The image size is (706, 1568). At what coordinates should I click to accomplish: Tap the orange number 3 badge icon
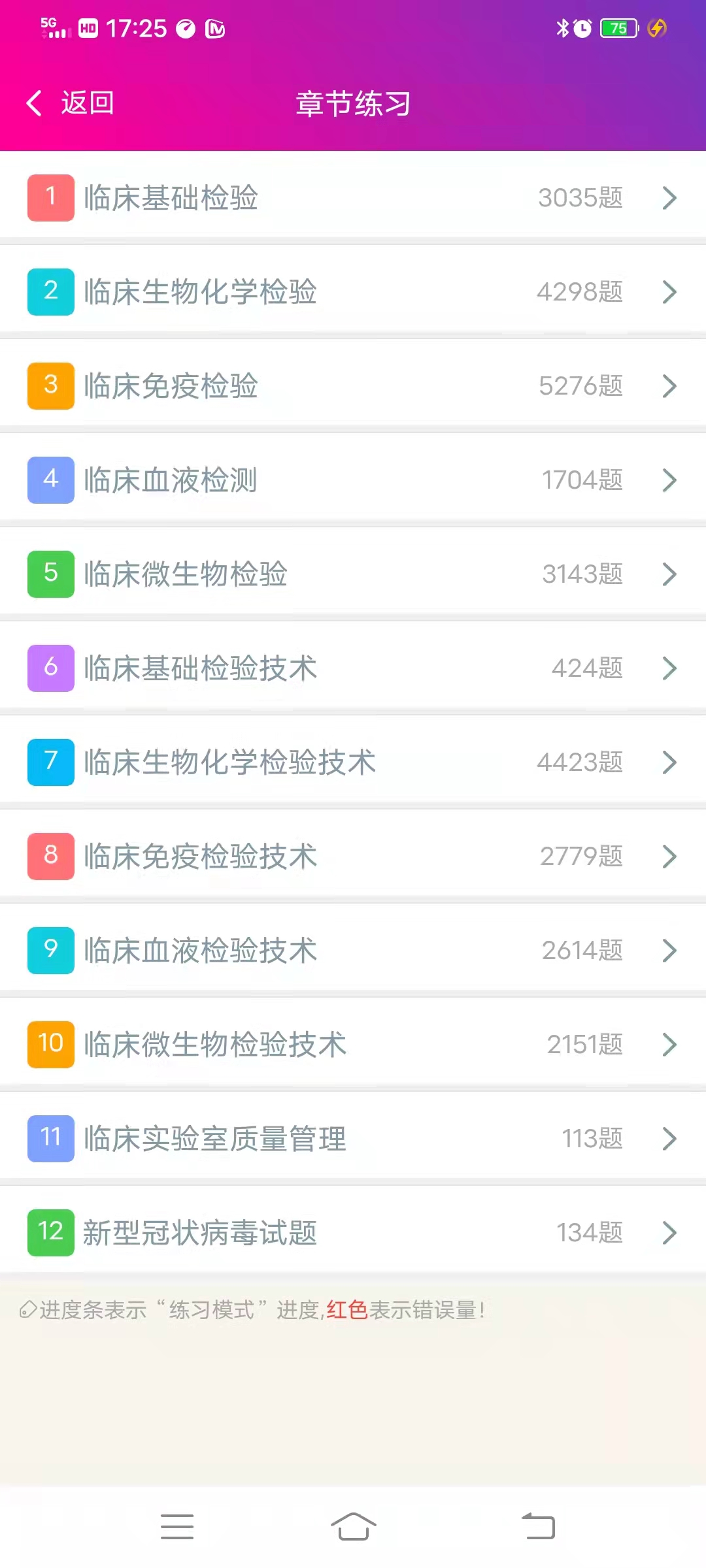click(x=50, y=386)
